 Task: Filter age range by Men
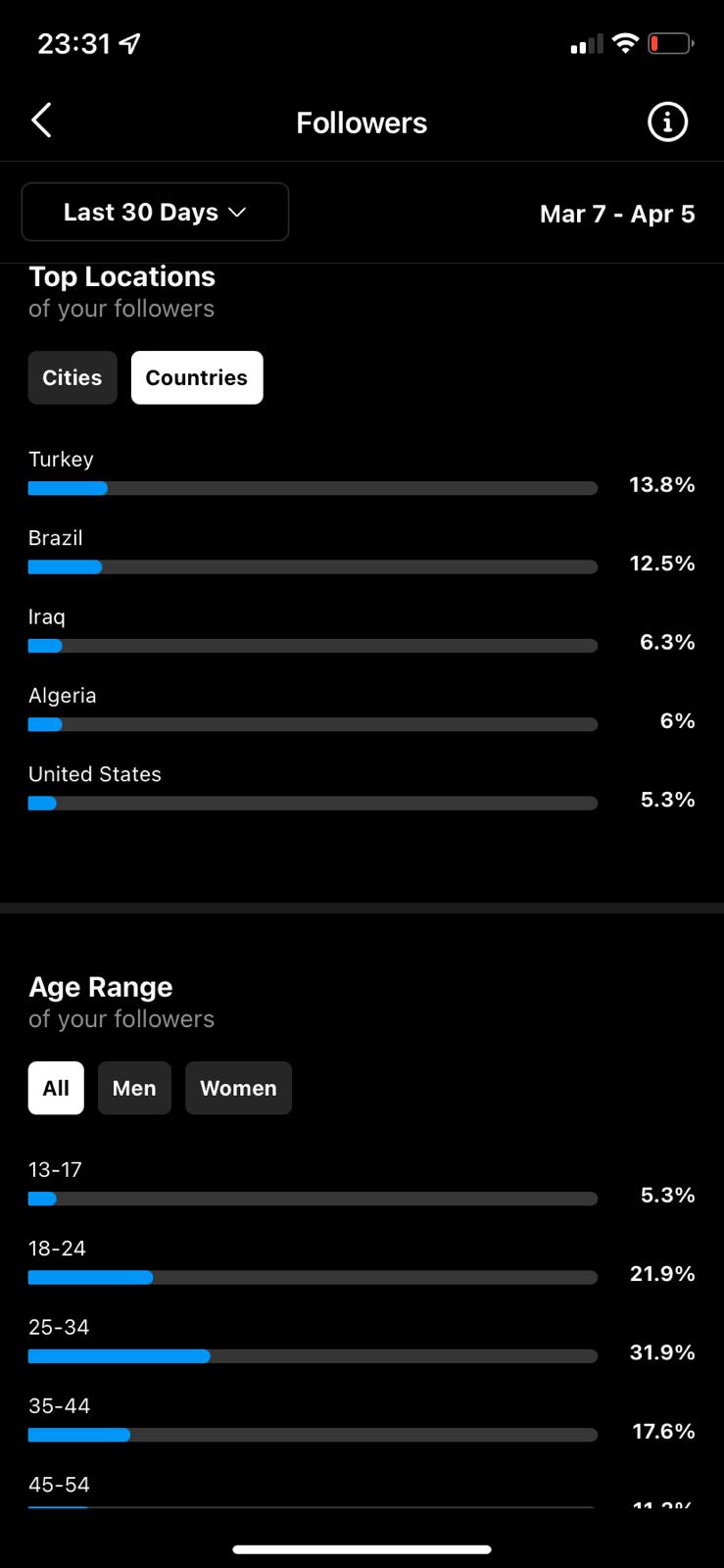click(134, 1088)
